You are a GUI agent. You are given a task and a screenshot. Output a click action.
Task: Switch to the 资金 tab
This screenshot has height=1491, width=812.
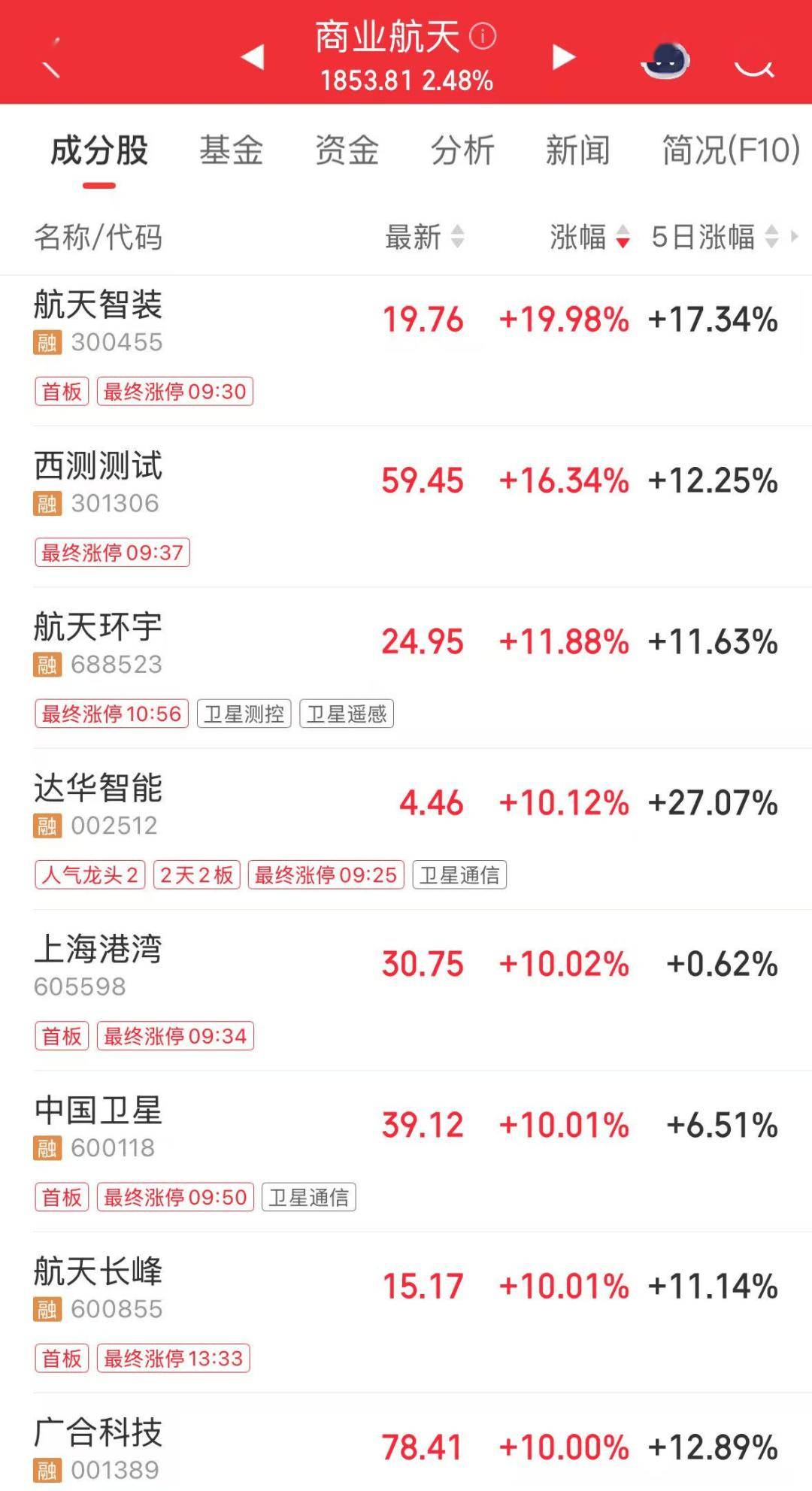click(x=347, y=150)
